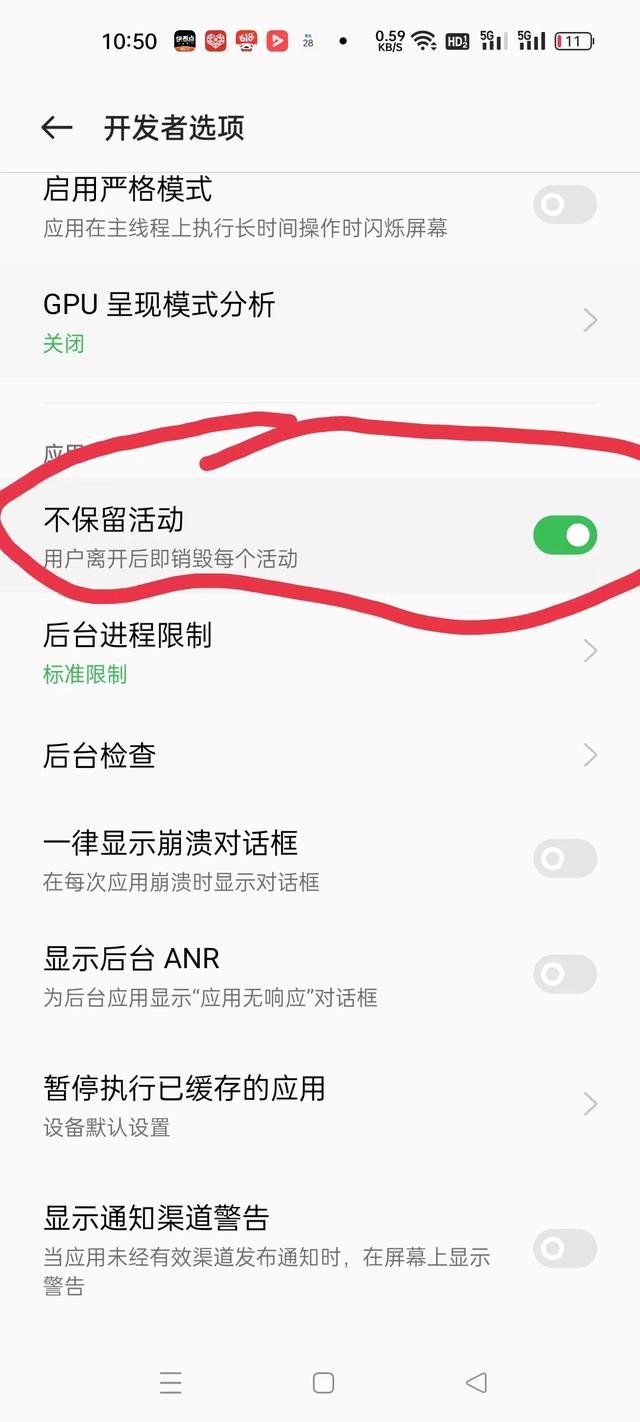
Task: Enable the 启用严格模式 switch
Action: (565, 205)
